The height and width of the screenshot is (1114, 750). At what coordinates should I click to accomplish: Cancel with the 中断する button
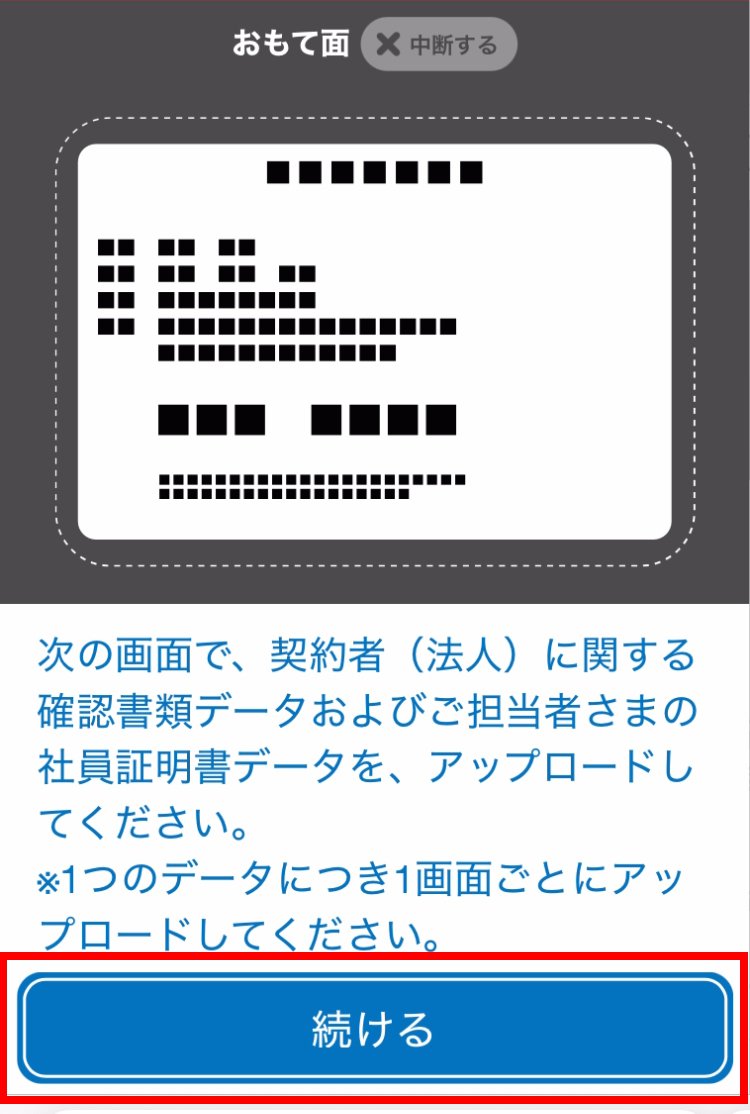click(438, 45)
